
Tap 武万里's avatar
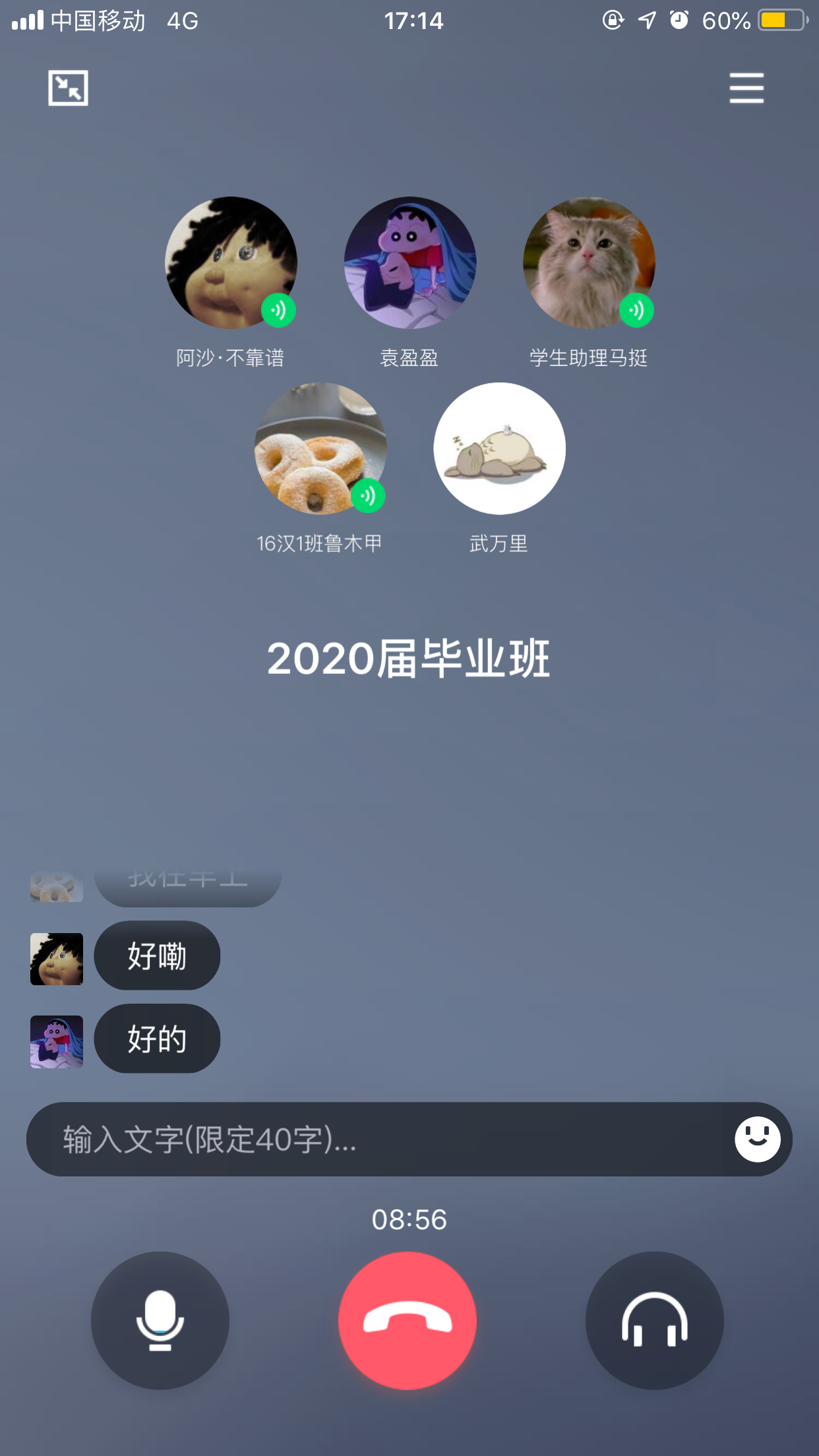point(499,448)
